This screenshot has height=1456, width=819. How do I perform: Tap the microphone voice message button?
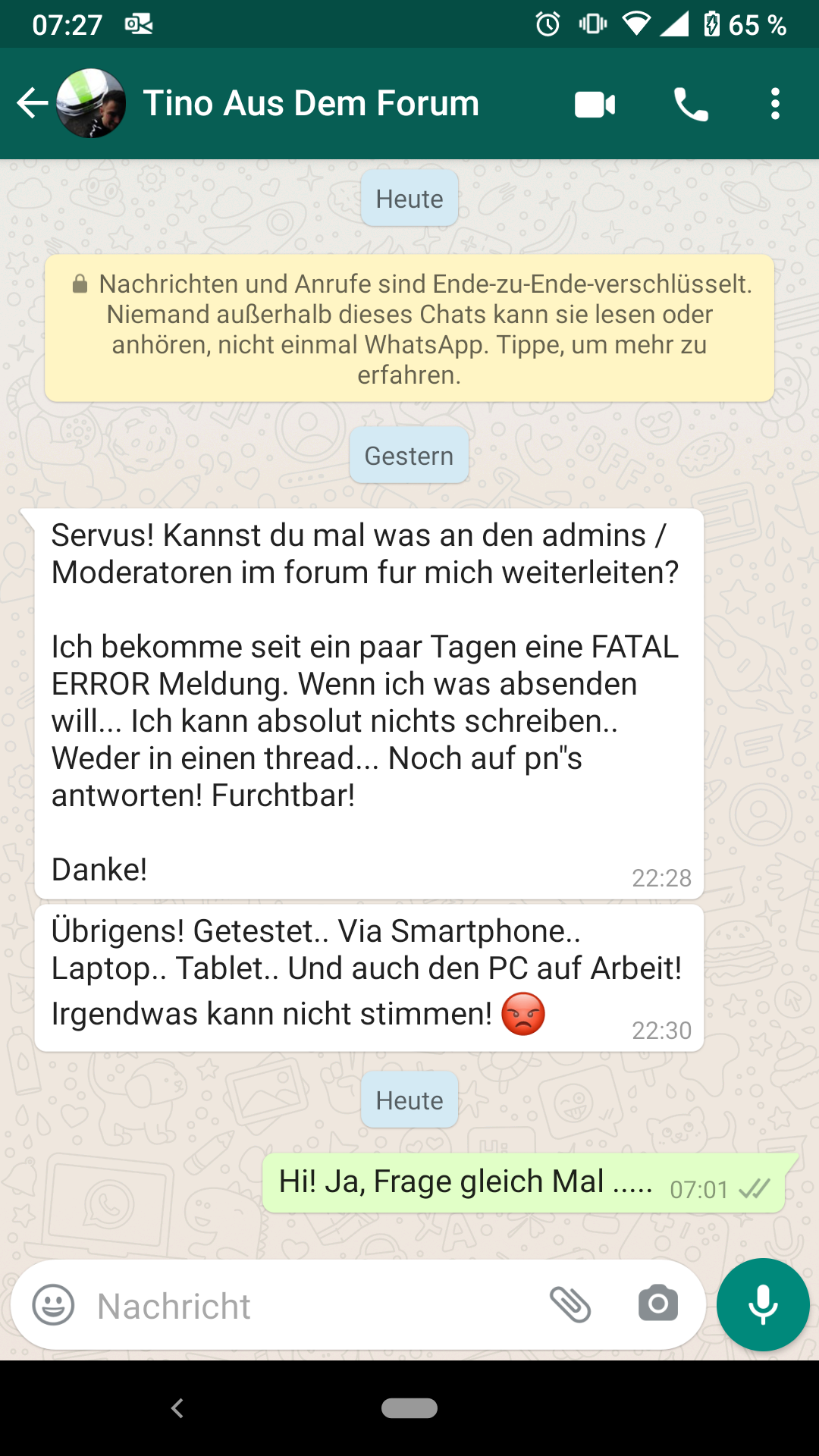pyautogui.click(x=763, y=1305)
